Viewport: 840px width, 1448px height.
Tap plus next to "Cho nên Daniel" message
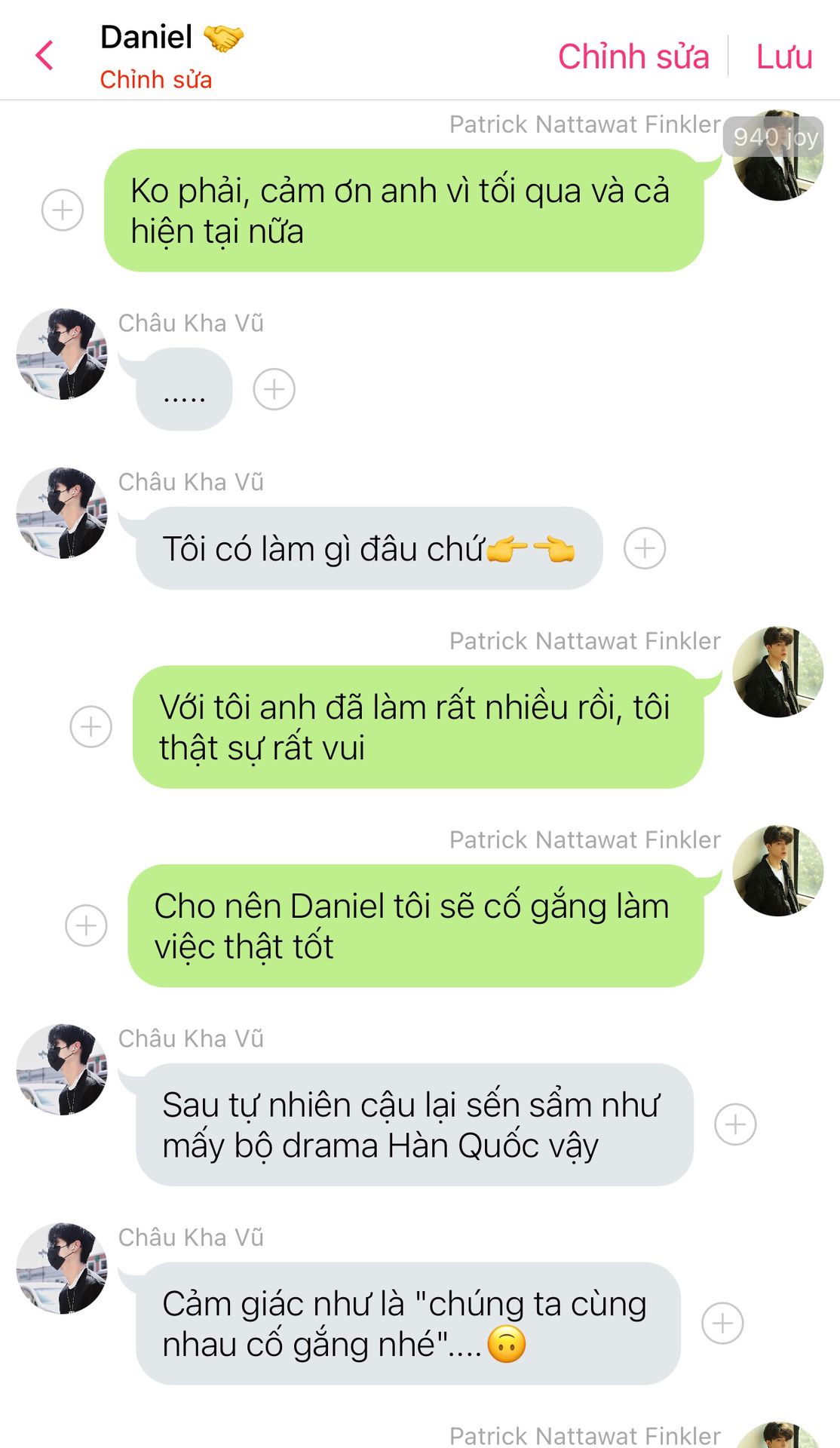pos(87,925)
